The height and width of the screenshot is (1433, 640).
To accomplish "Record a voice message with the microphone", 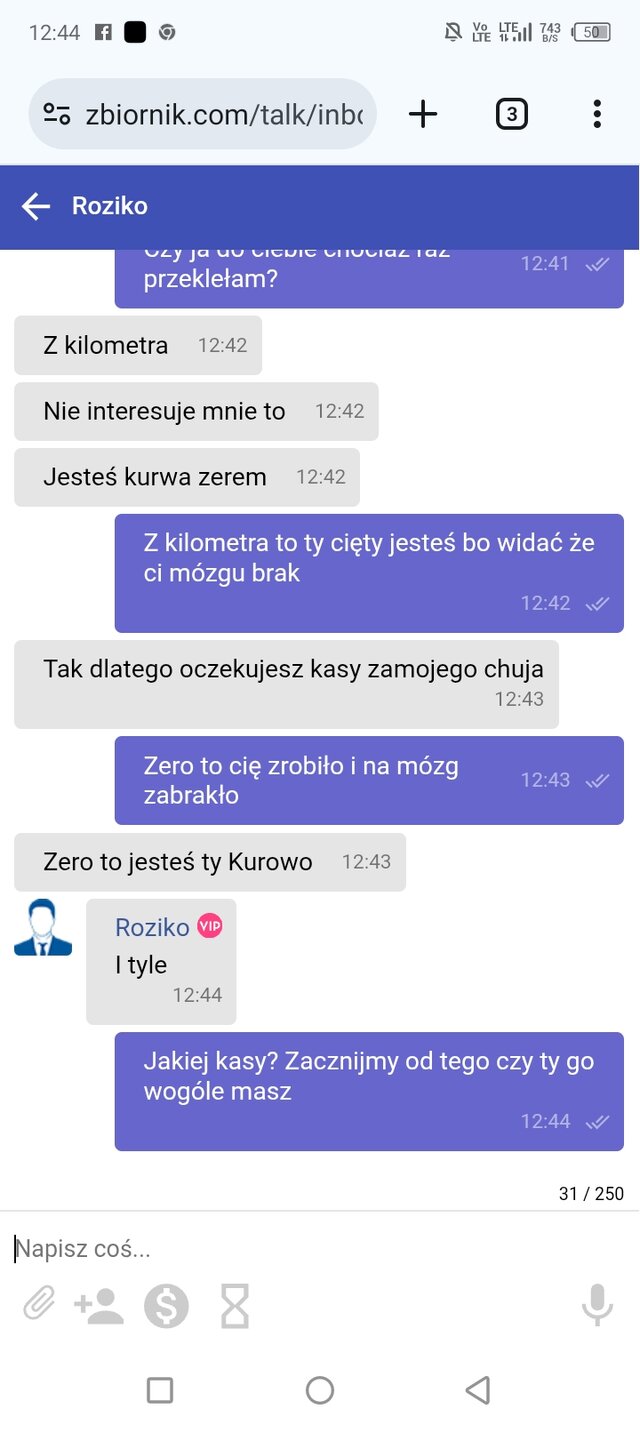I will [597, 1305].
